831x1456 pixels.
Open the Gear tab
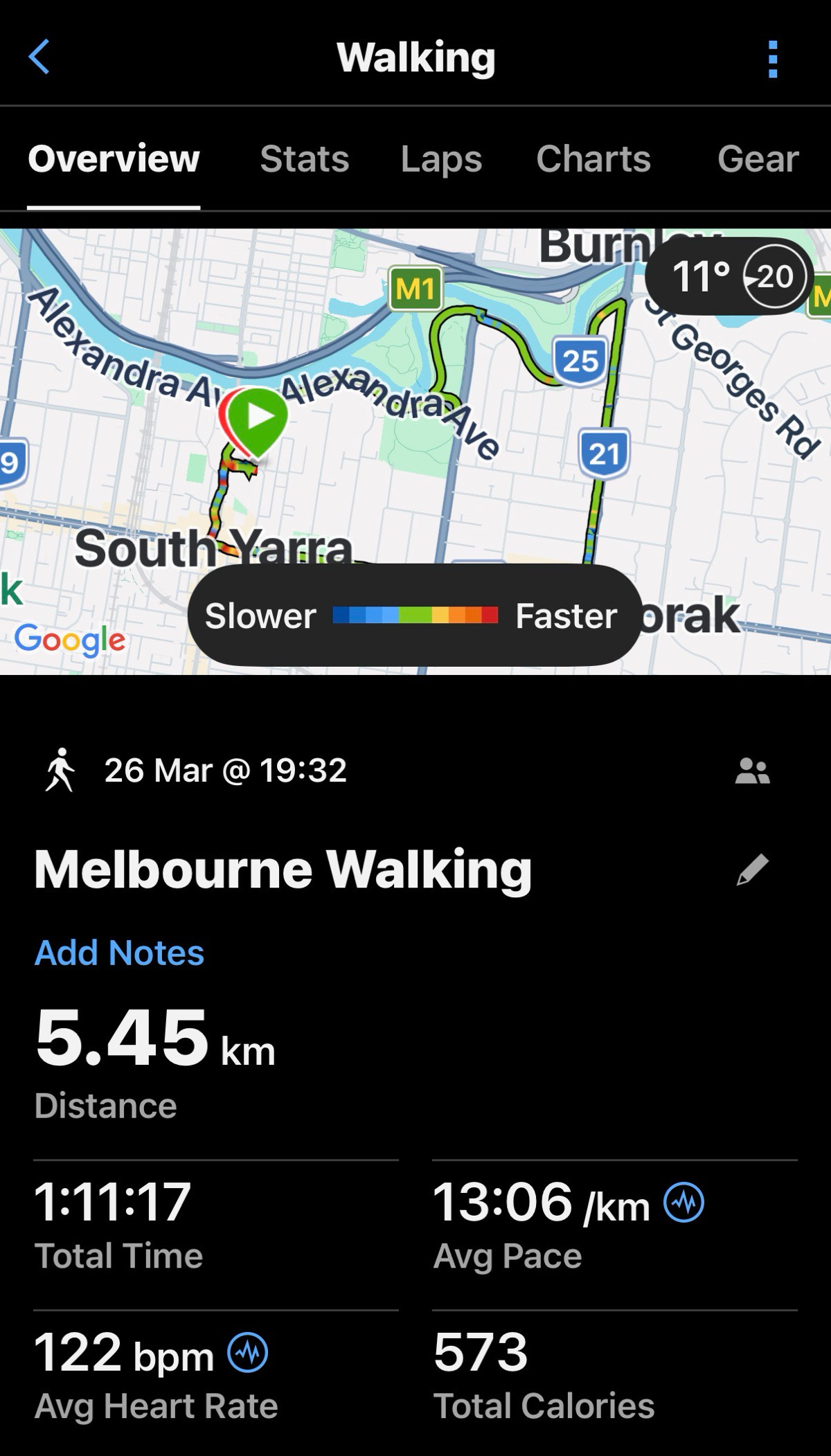coord(758,159)
